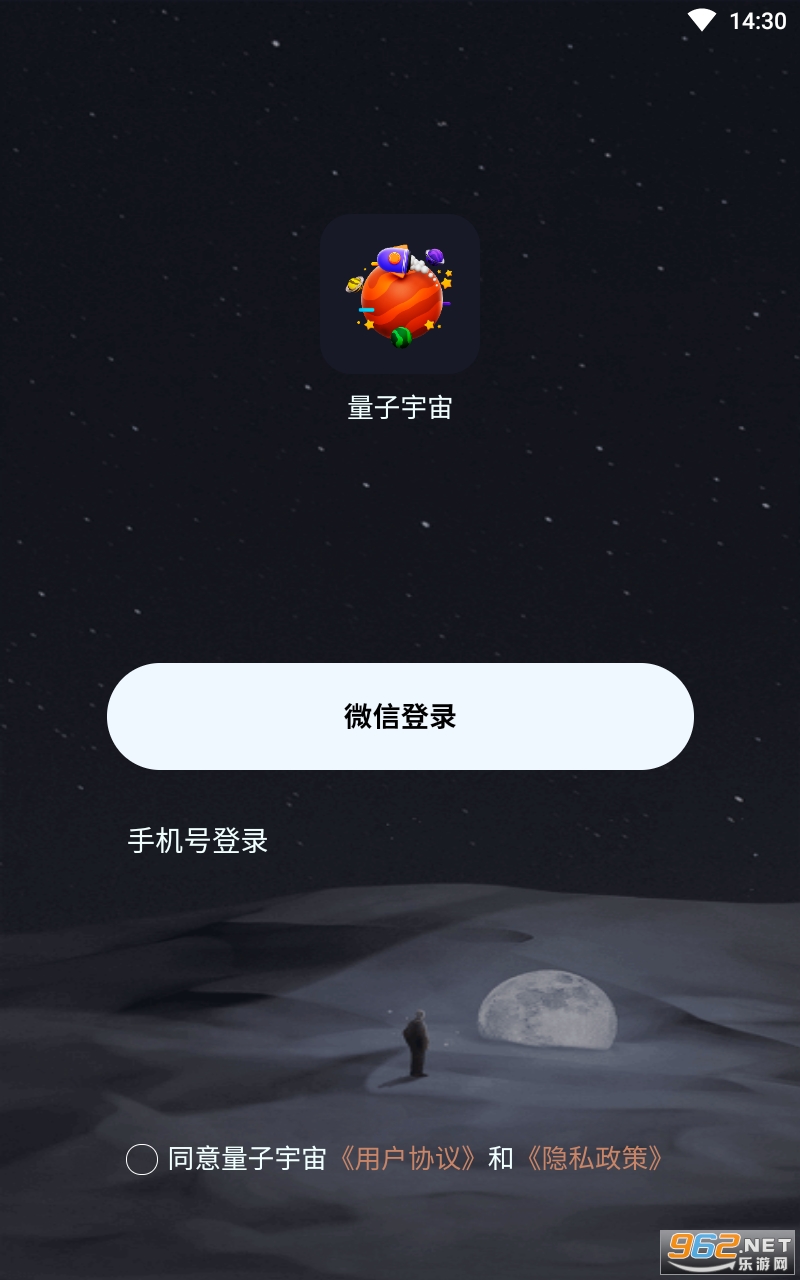Choose 手机号登录 option
The image size is (800, 1280).
click(x=198, y=841)
